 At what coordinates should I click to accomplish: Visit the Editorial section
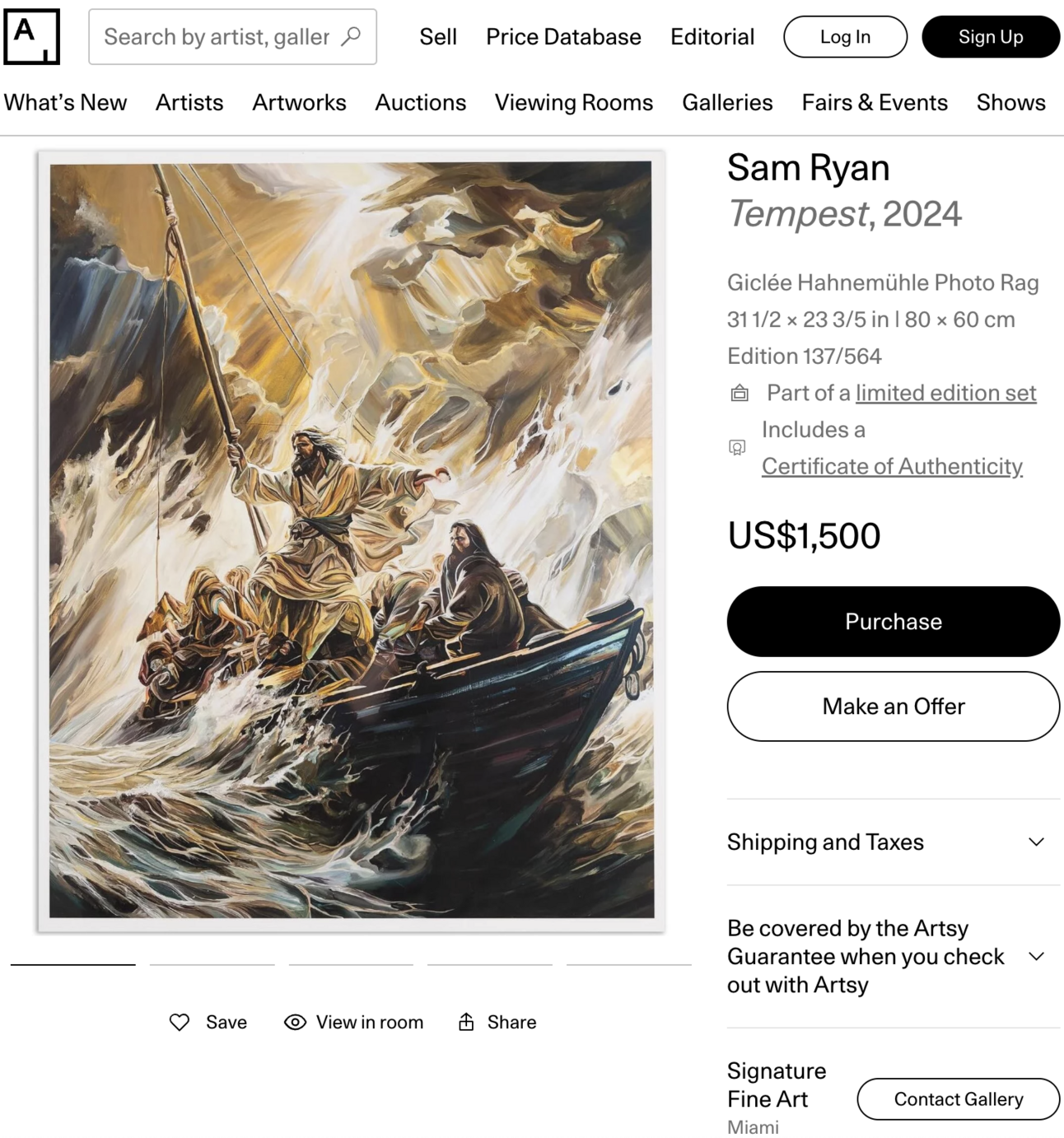[x=712, y=37]
